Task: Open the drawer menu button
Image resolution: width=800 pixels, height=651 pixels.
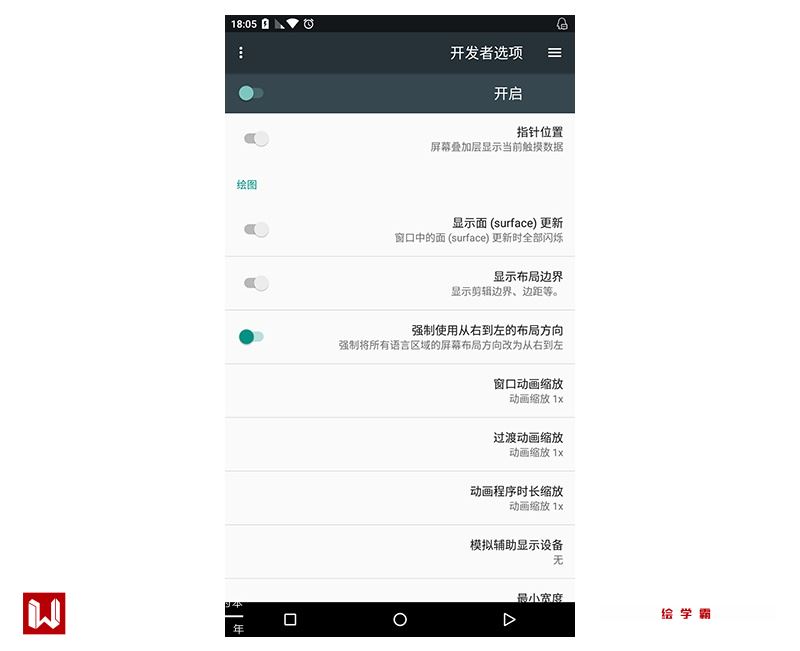Action: [x=555, y=53]
